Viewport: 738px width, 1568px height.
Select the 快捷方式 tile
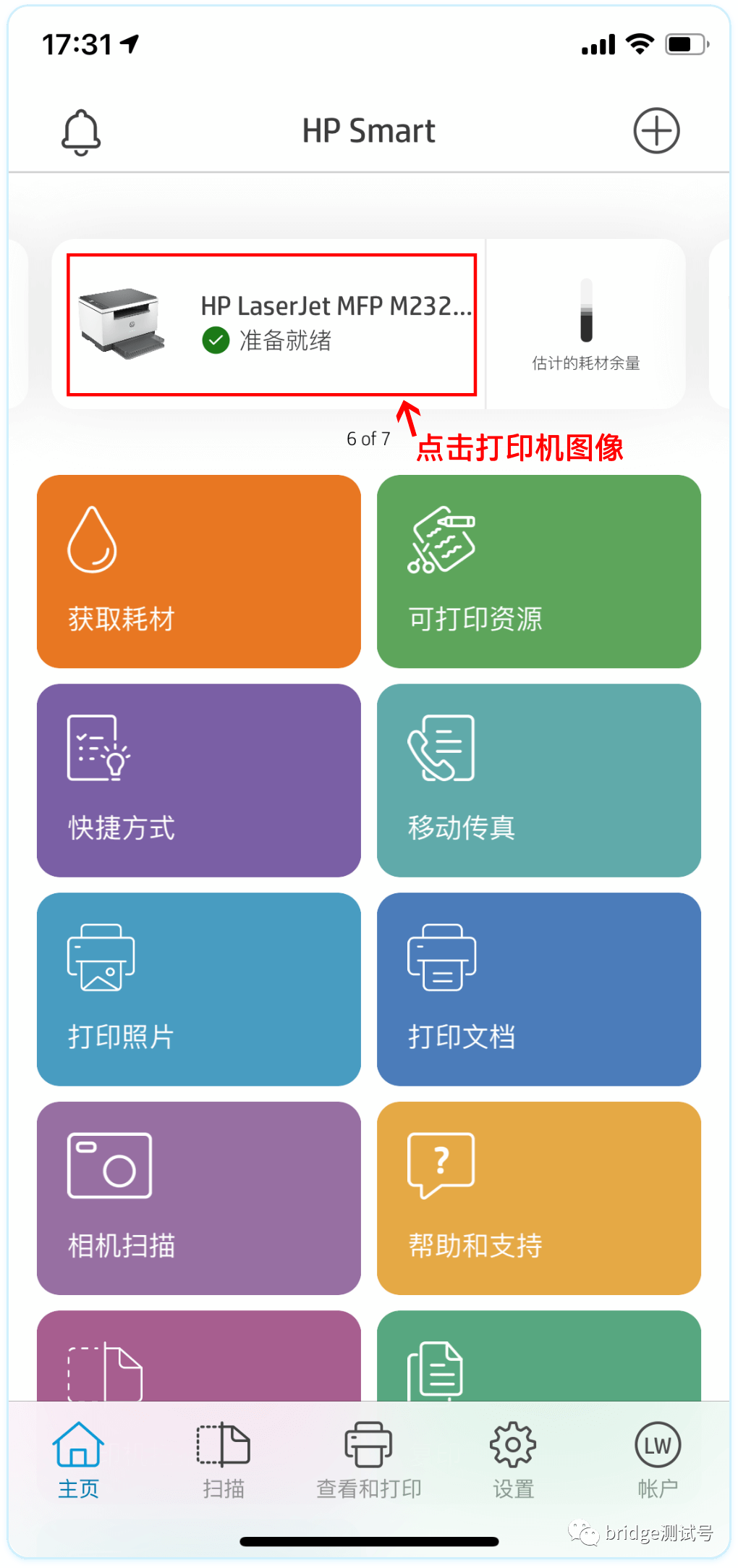tap(199, 780)
